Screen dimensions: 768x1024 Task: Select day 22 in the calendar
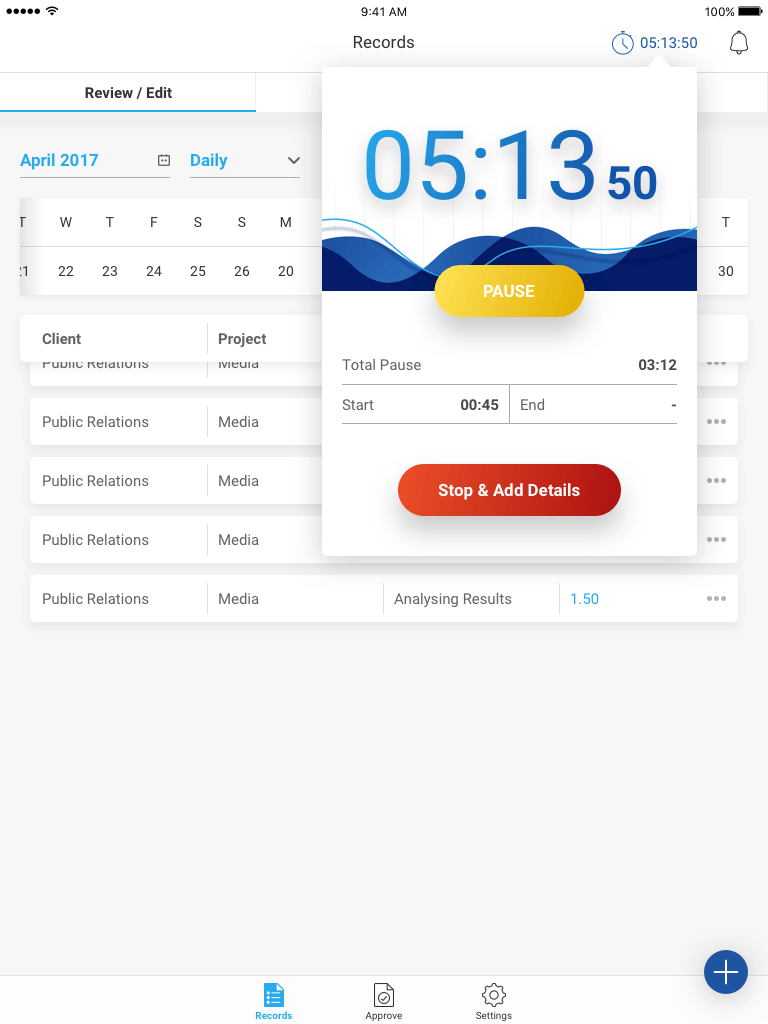click(x=66, y=271)
